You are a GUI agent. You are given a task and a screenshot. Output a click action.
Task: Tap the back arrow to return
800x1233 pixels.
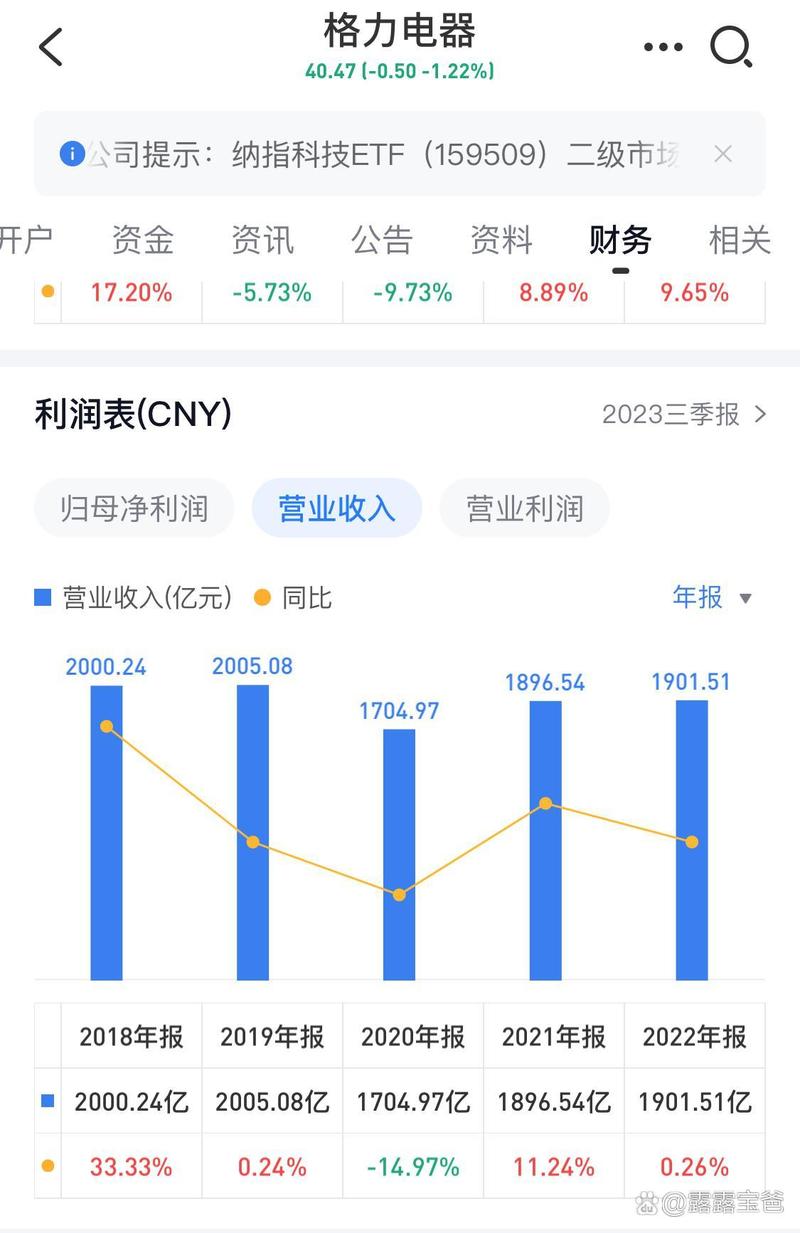tap(48, 46)
